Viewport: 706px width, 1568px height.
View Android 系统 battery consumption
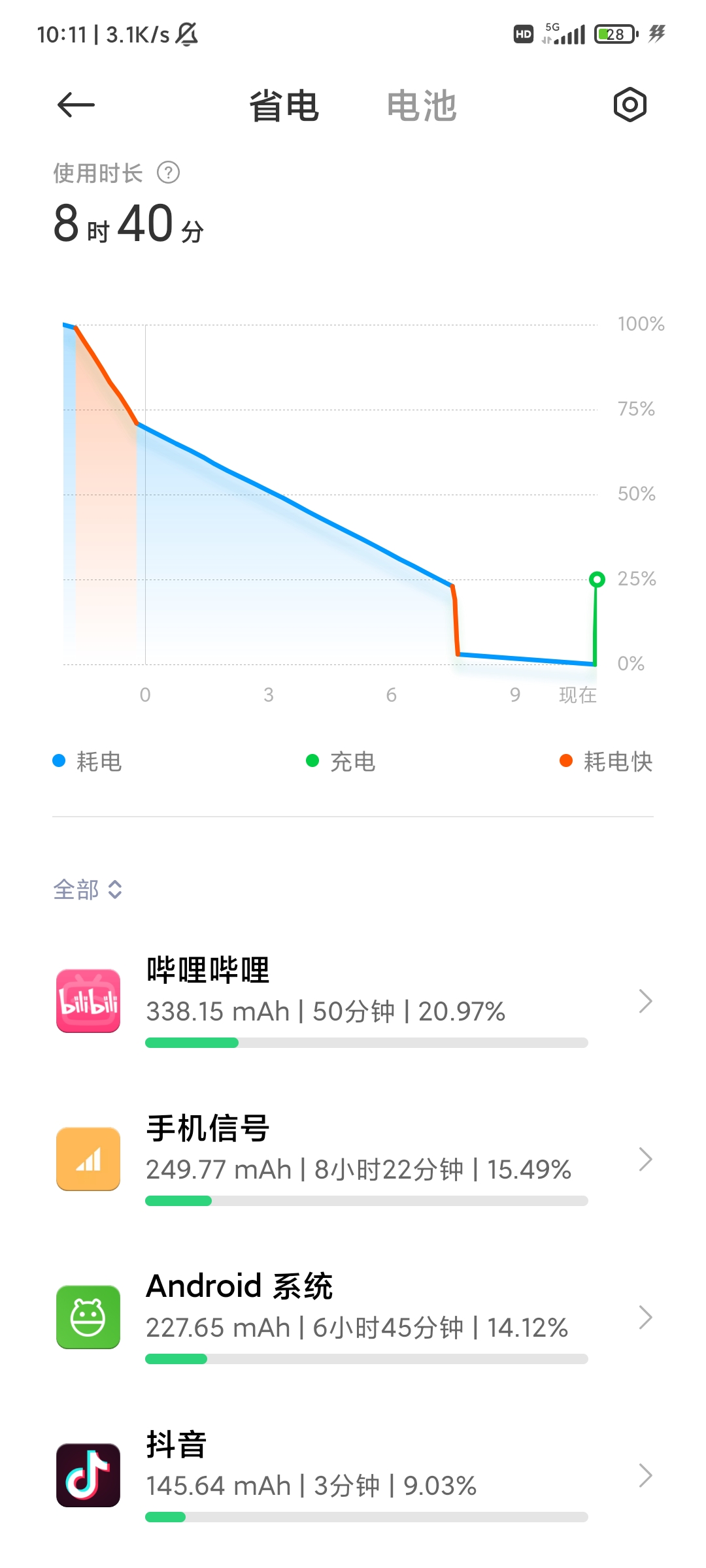pyautogui.click(x=353, y=1317)
